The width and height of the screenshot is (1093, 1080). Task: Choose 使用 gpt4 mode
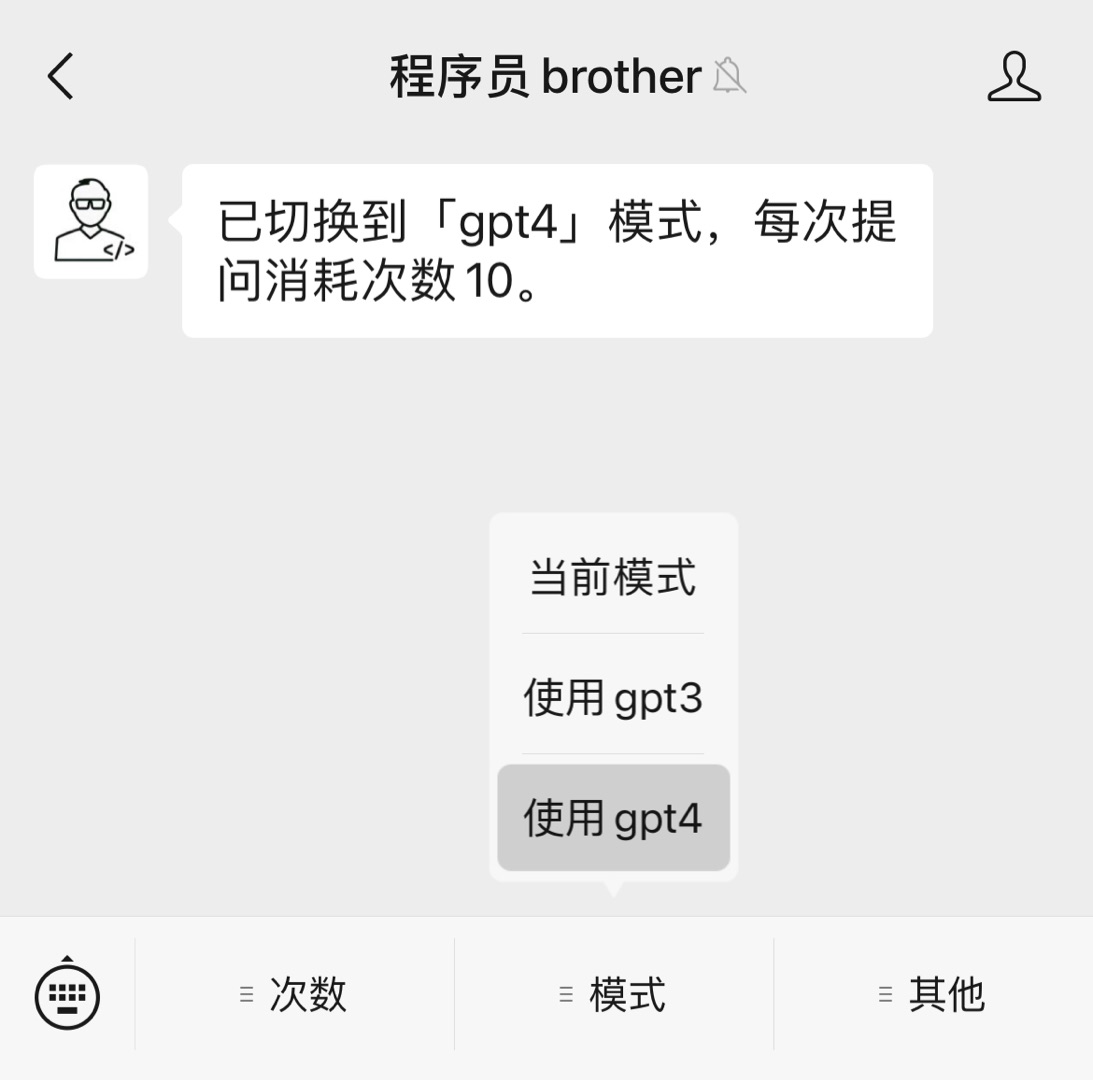613,818
